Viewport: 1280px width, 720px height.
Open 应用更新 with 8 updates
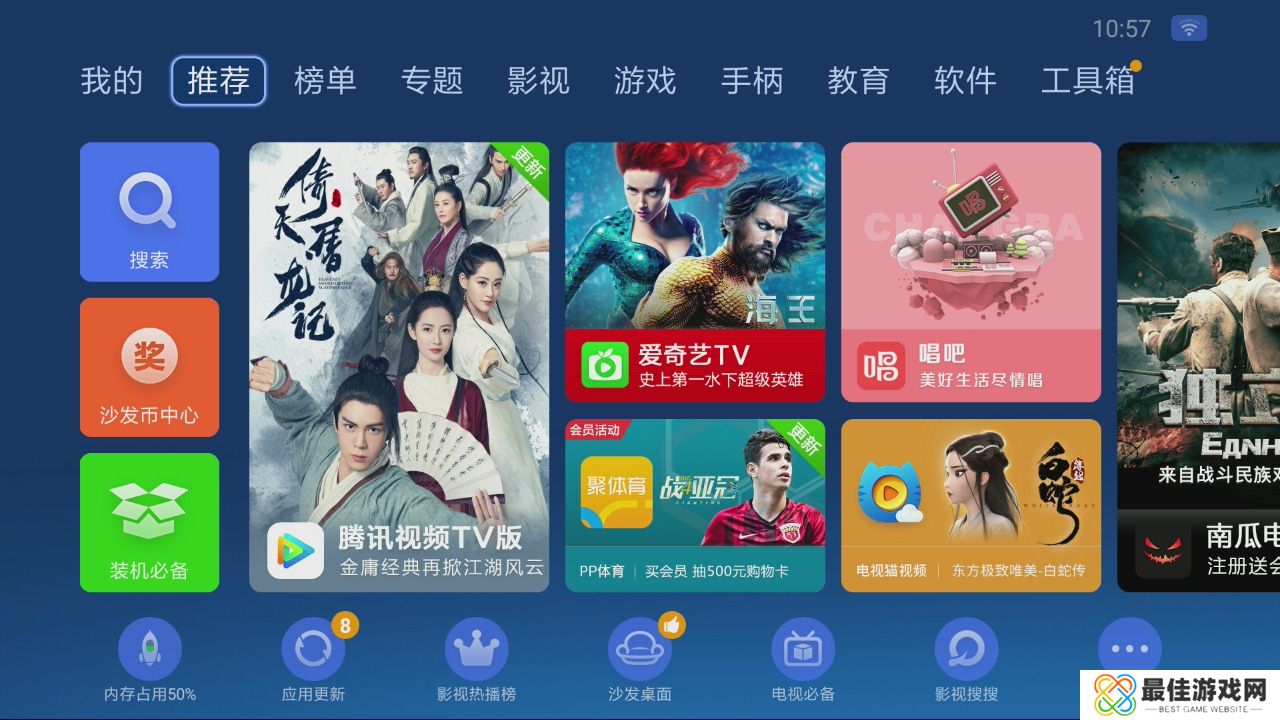tap(313, 649)
